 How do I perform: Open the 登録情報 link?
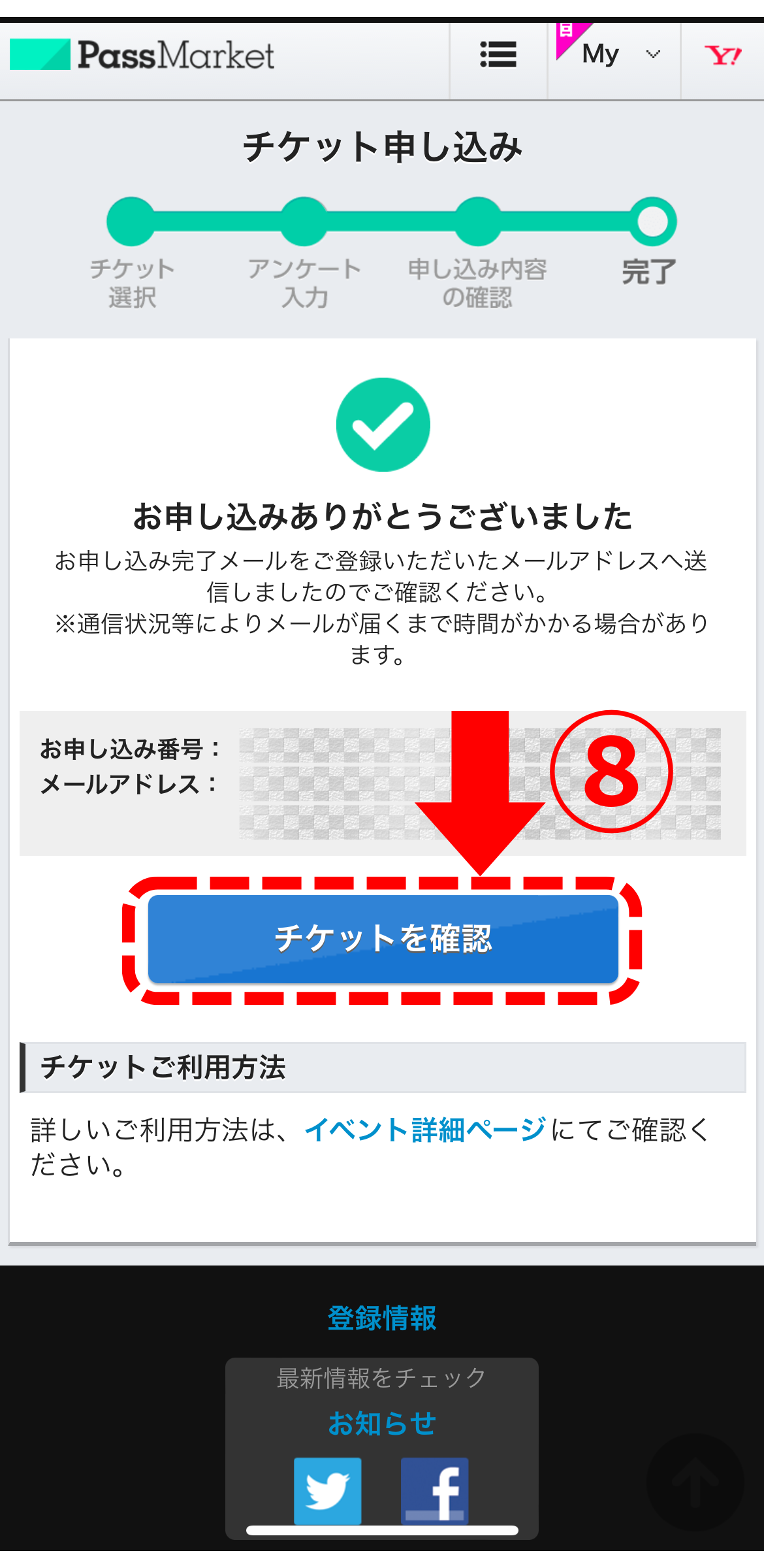click(x=382, y=1318)
